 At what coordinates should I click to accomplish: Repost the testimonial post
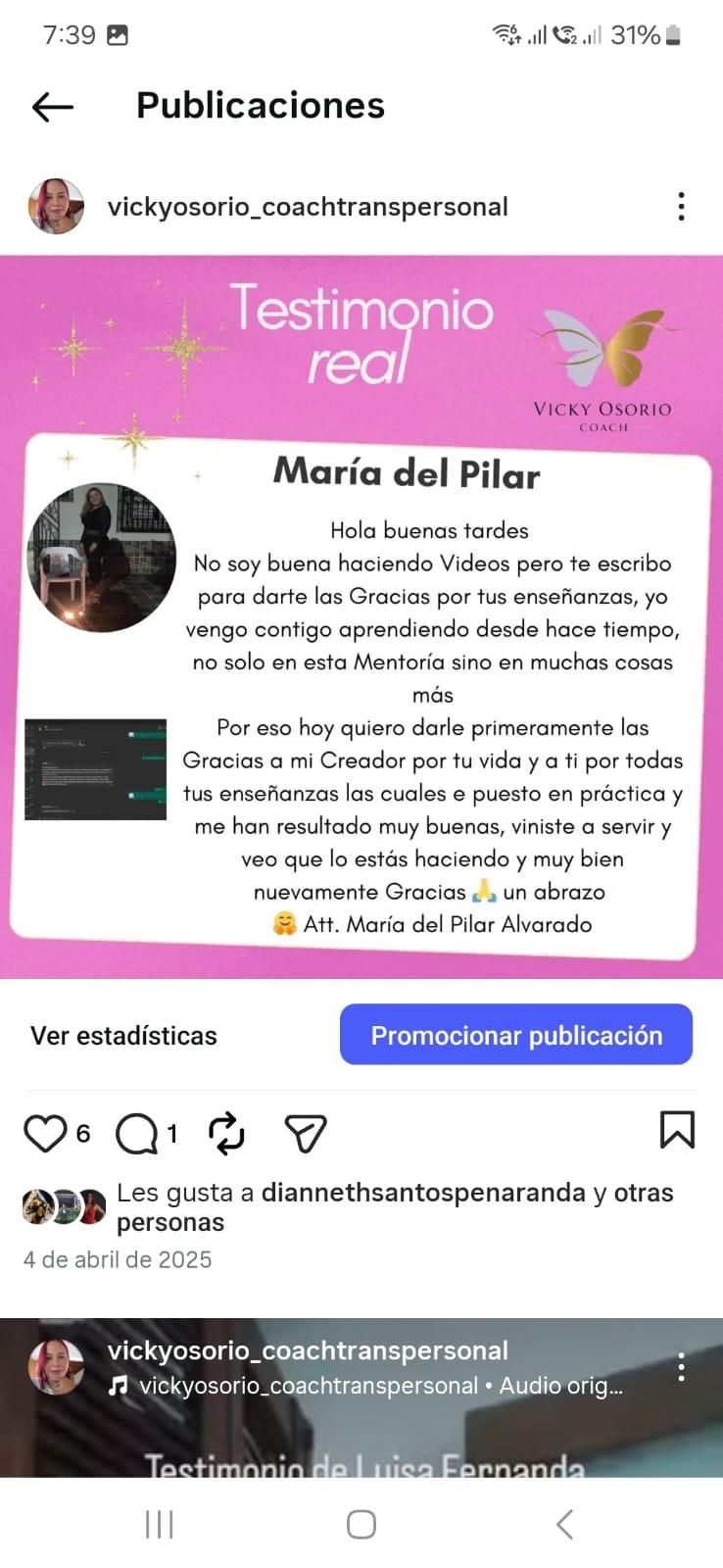226,1134
